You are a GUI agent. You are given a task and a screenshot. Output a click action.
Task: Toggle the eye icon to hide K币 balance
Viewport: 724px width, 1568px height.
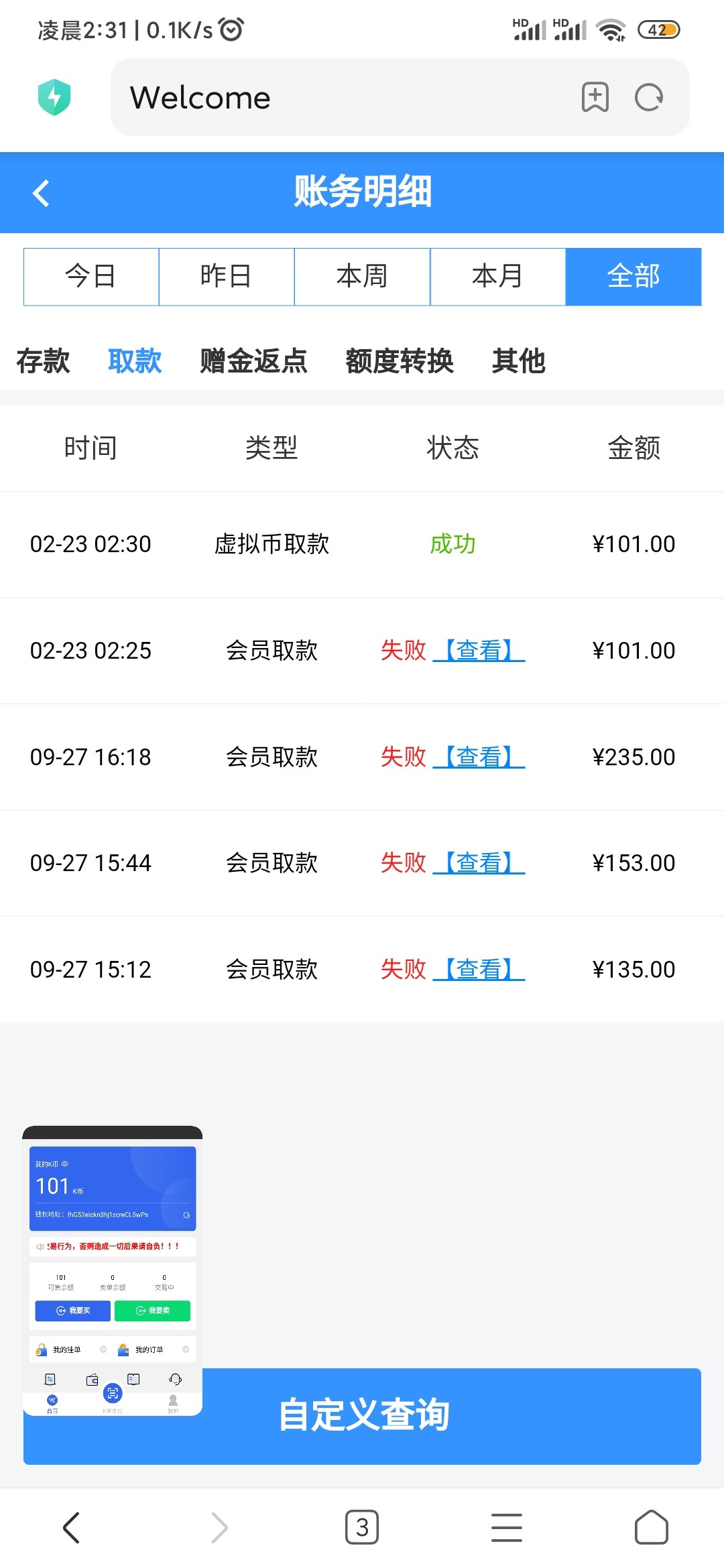coord(65,1165)
